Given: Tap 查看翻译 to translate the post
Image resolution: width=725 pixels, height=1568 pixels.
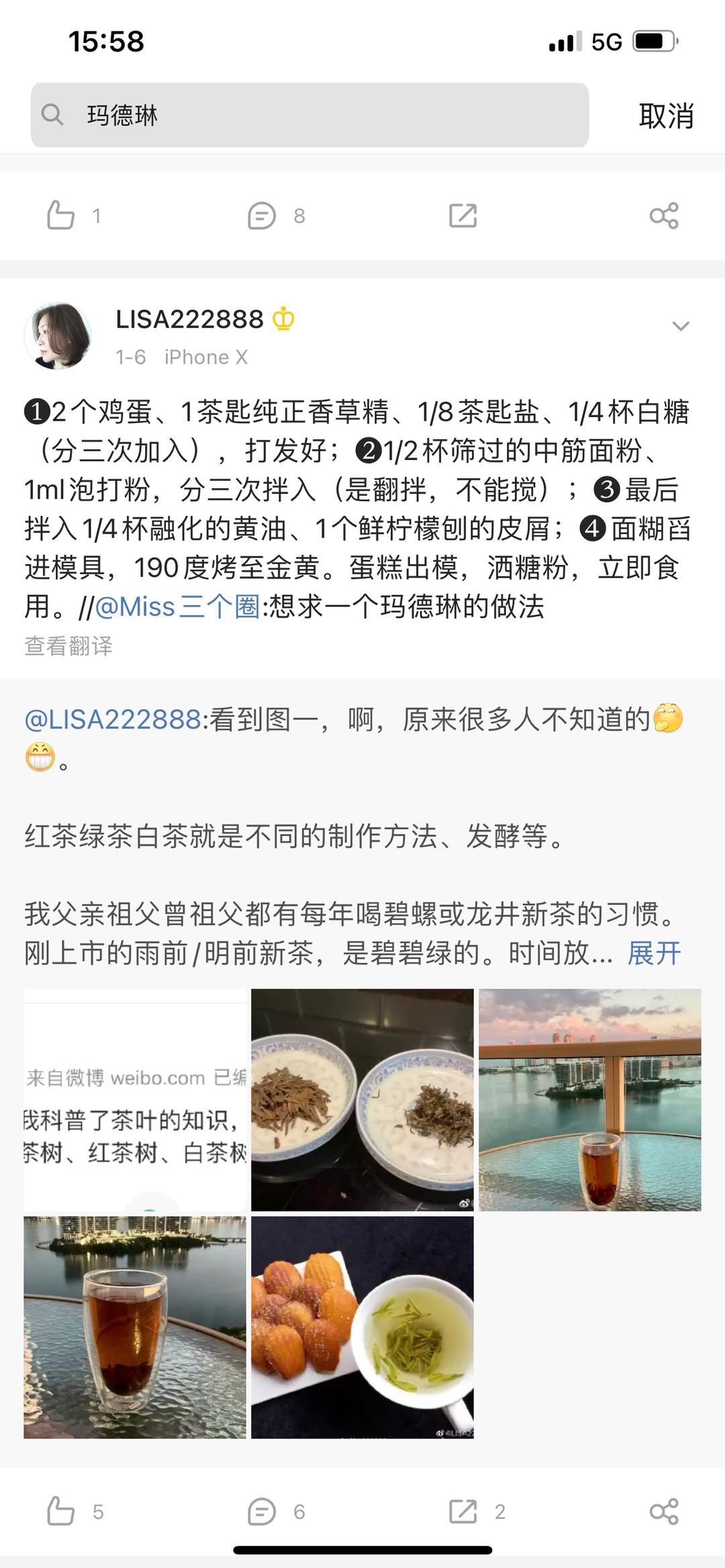Looking at the screenshot, I should (x=68, y=646).
